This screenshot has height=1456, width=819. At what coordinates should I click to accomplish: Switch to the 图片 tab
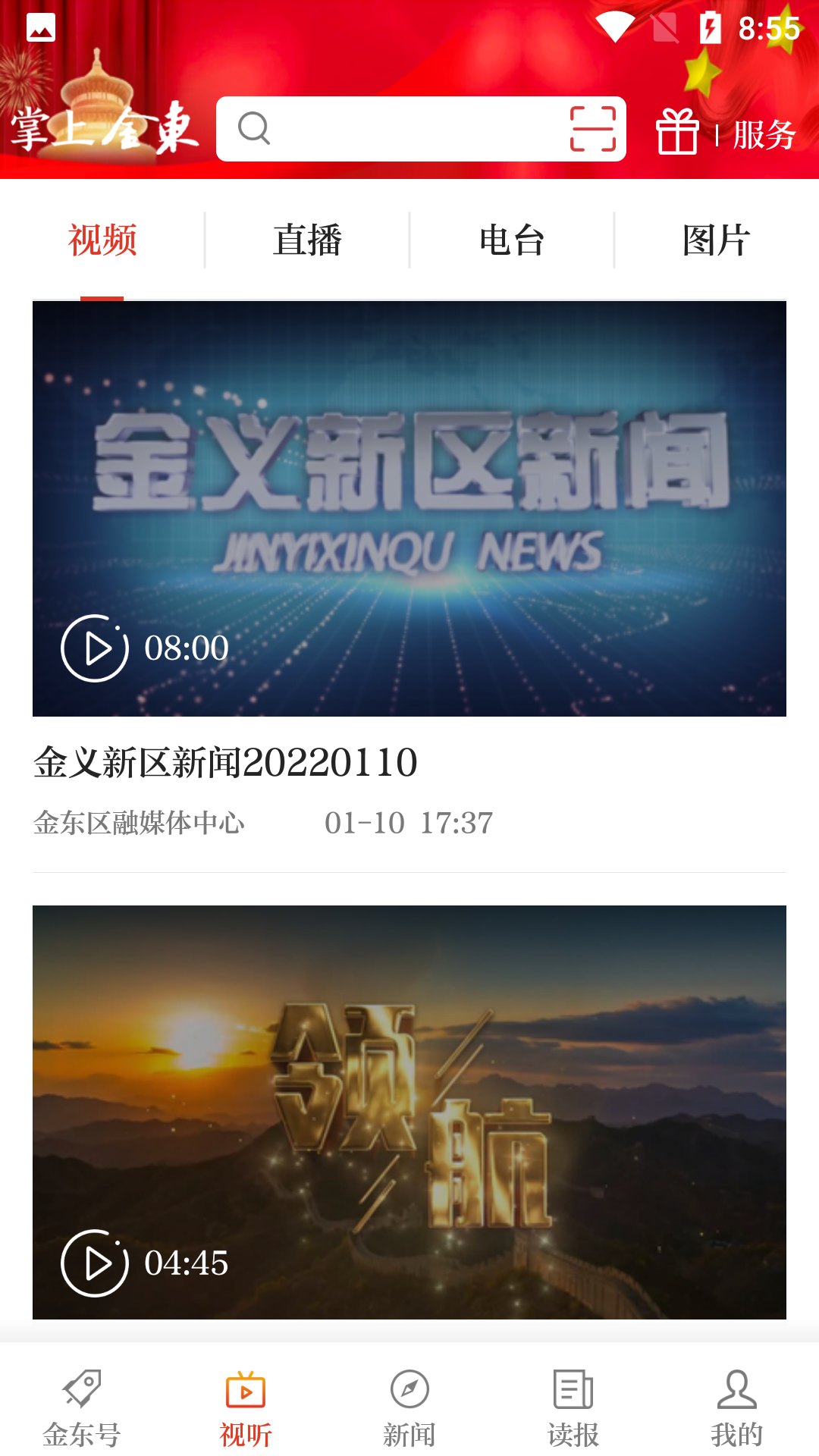click(716, 240)
